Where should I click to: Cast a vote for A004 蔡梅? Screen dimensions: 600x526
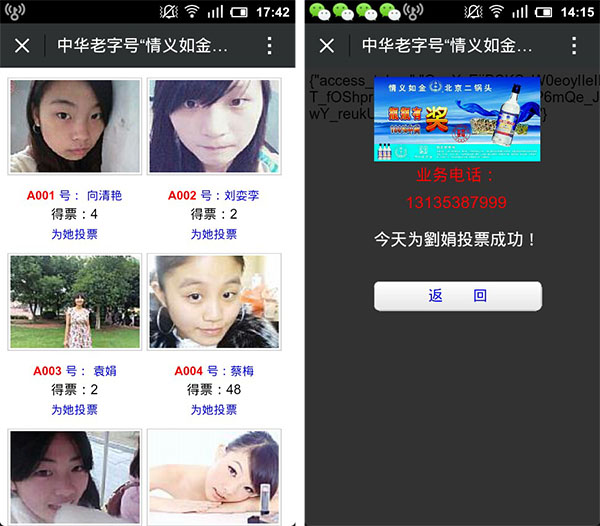(214, 410)
